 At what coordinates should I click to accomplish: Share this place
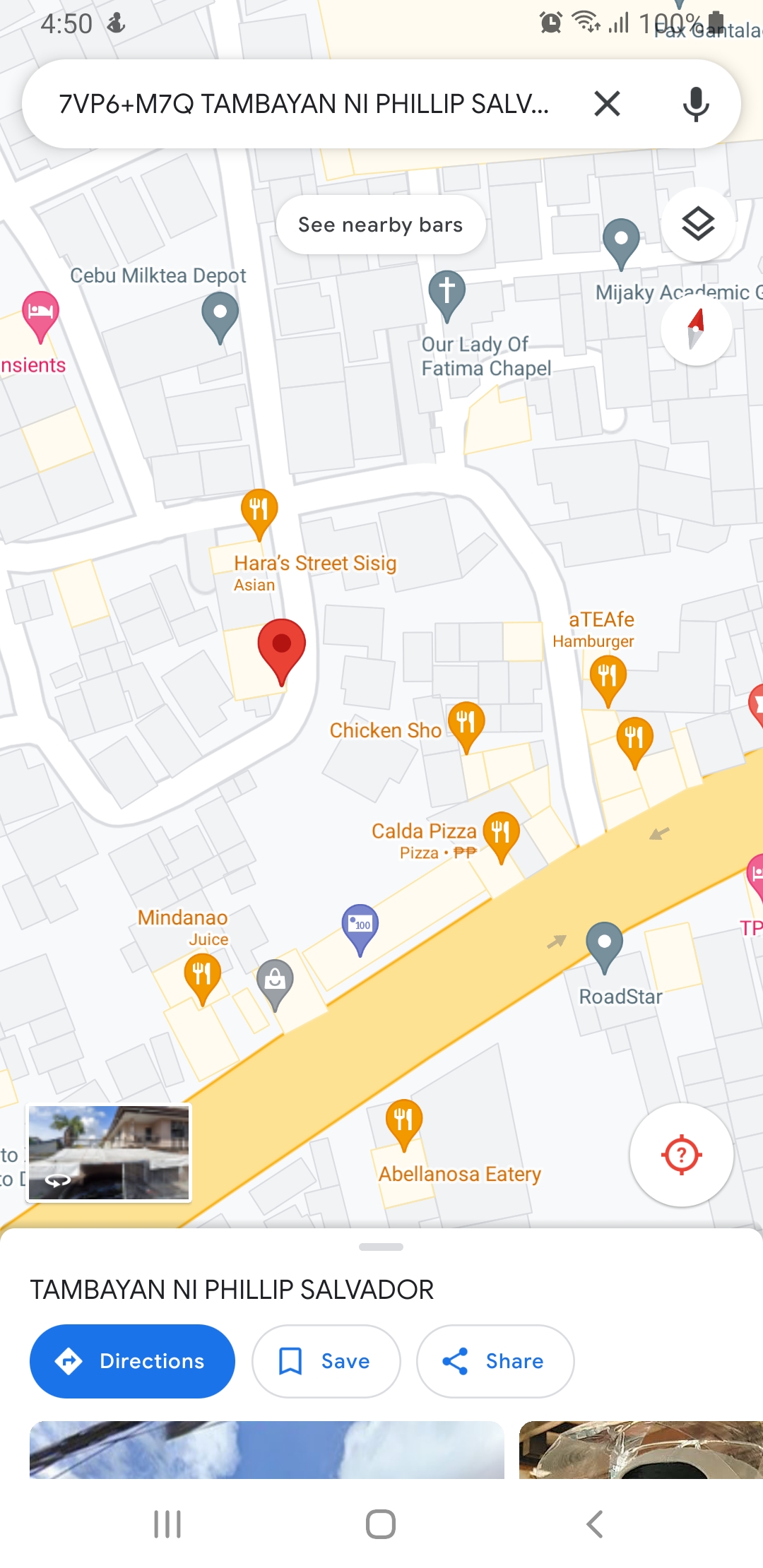pos(495,1361)
